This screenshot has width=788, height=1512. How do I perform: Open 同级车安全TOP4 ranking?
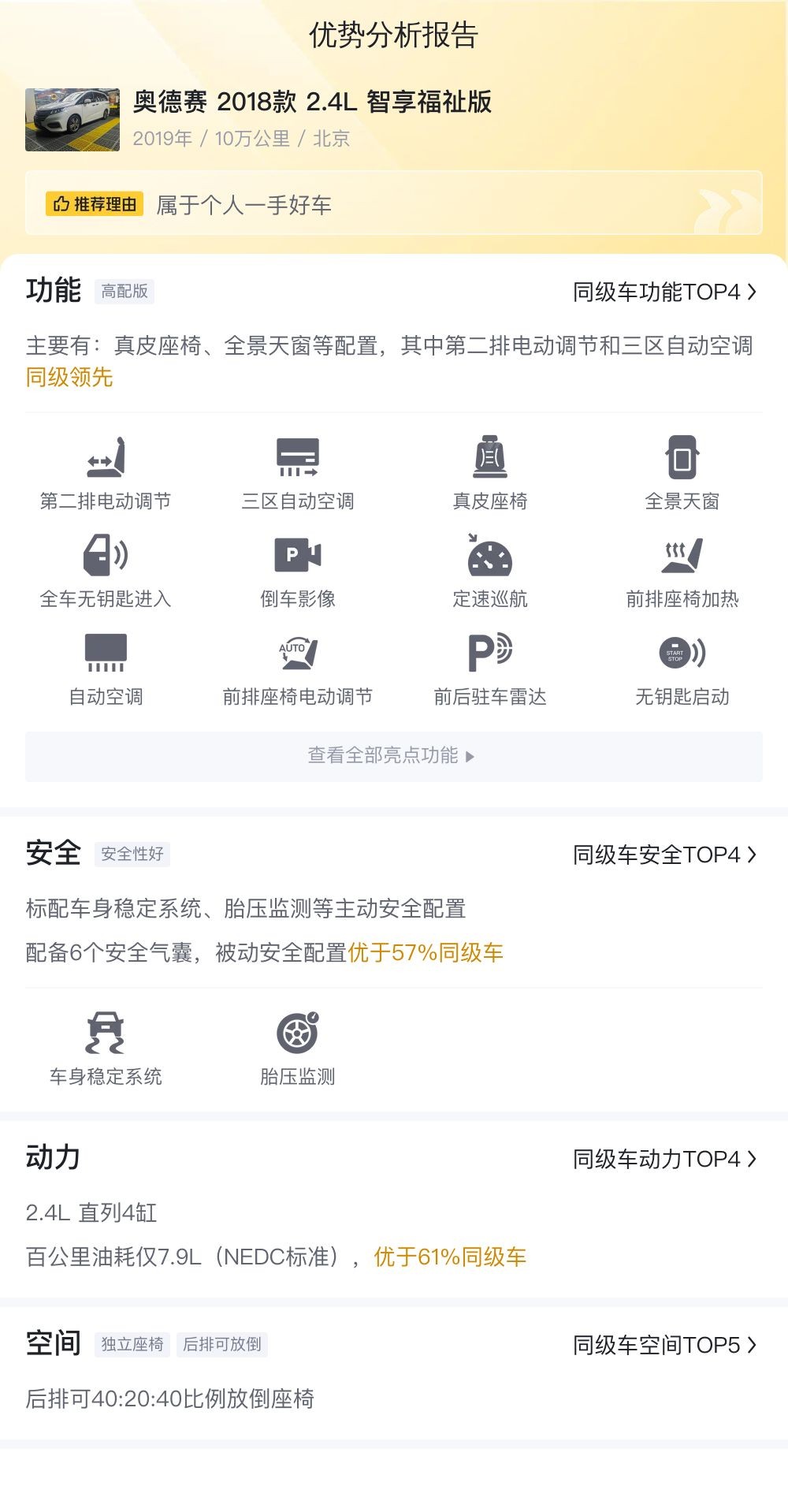click(663, 855)
